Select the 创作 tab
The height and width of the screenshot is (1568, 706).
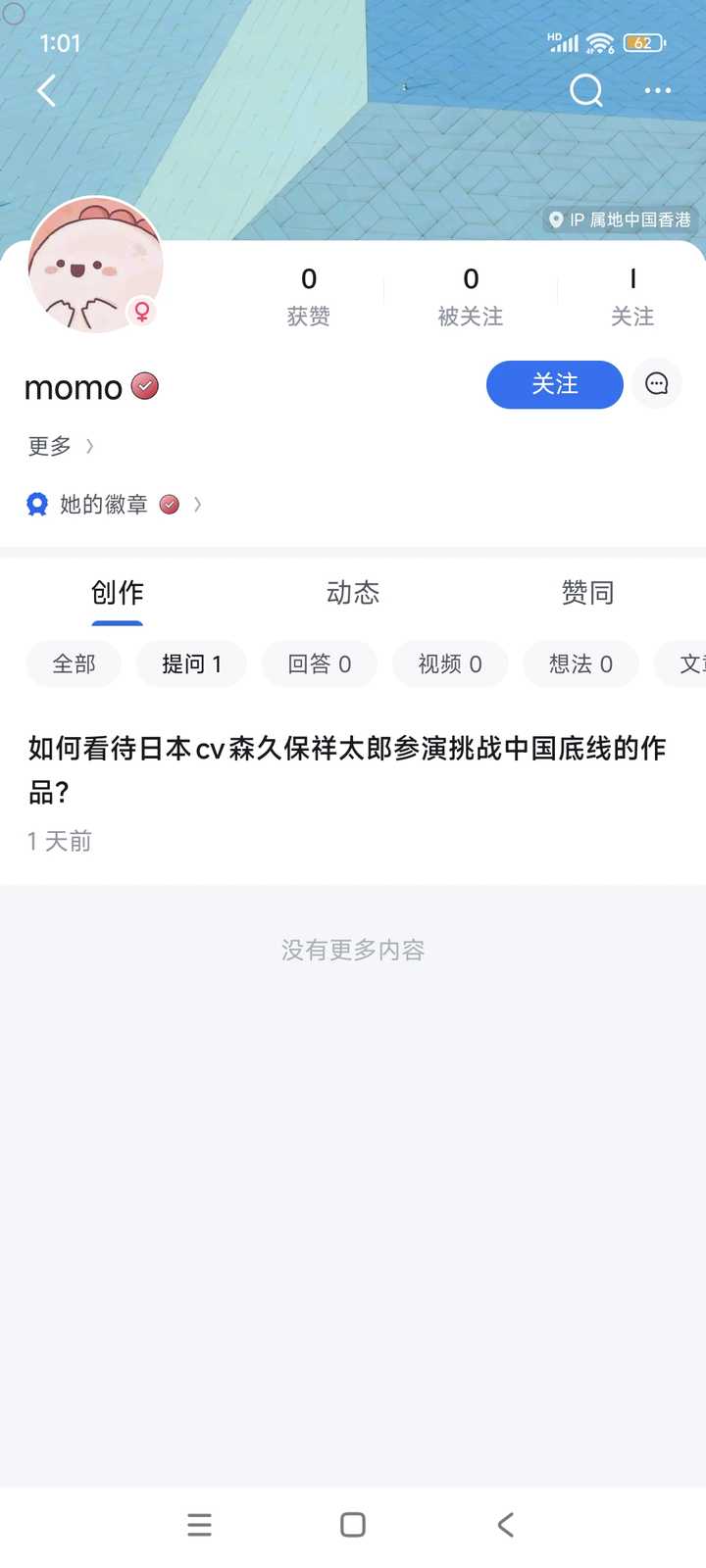(118, 593)
